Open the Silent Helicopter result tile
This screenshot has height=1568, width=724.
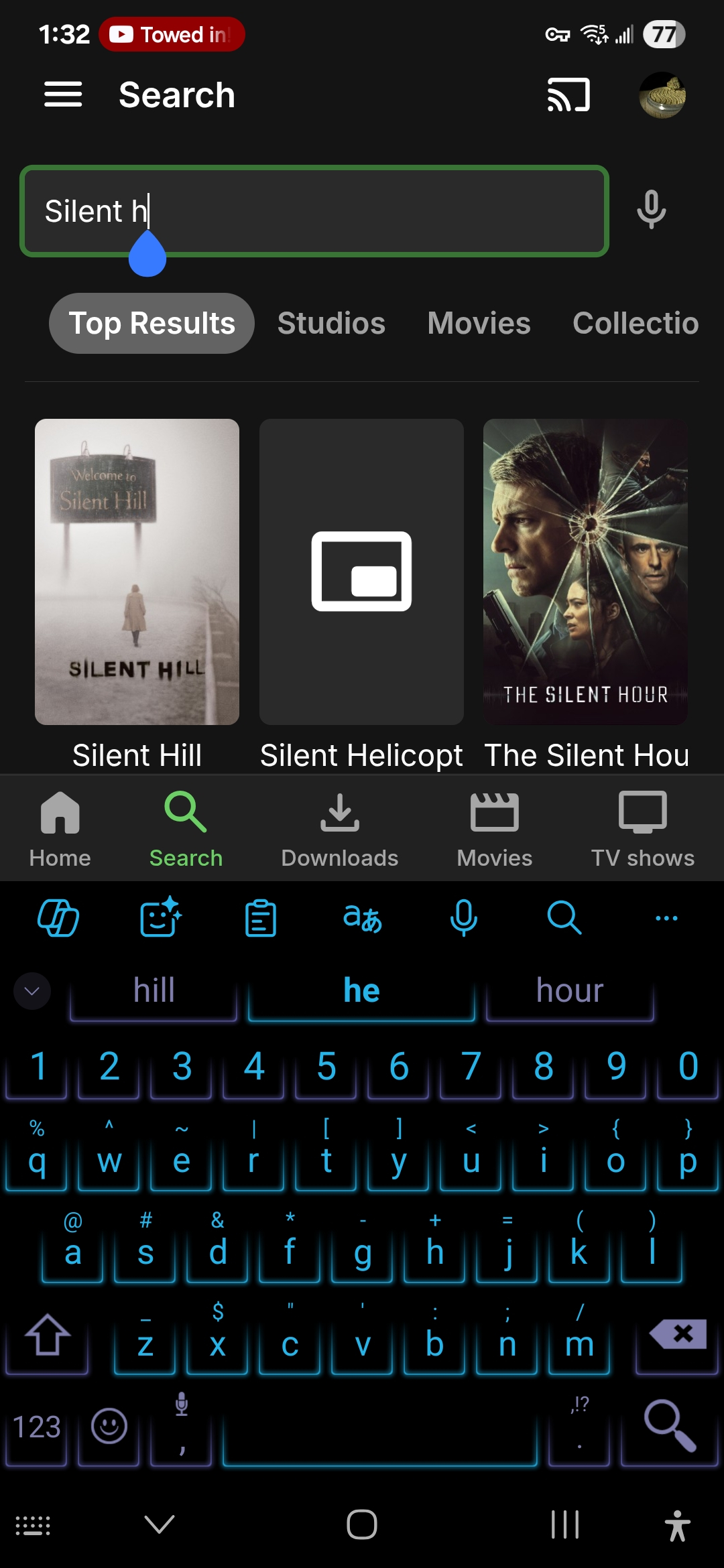tap(361, 572)
